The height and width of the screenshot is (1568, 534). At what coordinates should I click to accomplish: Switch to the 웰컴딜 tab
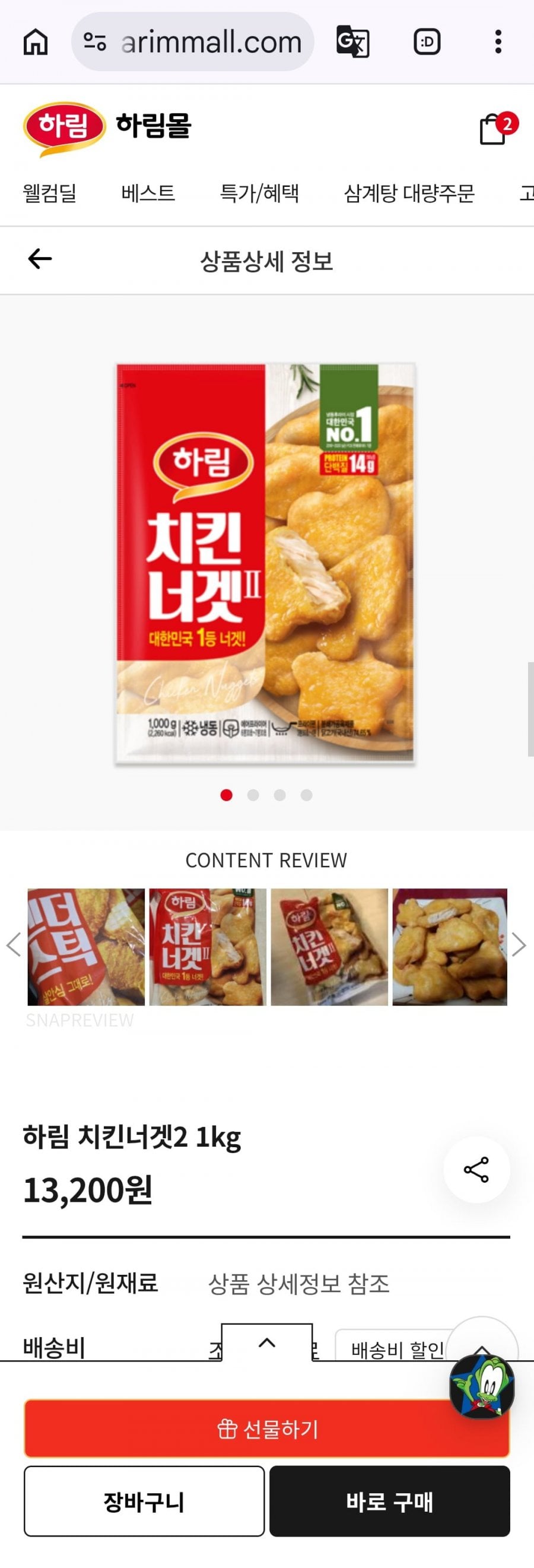point(50,193)
